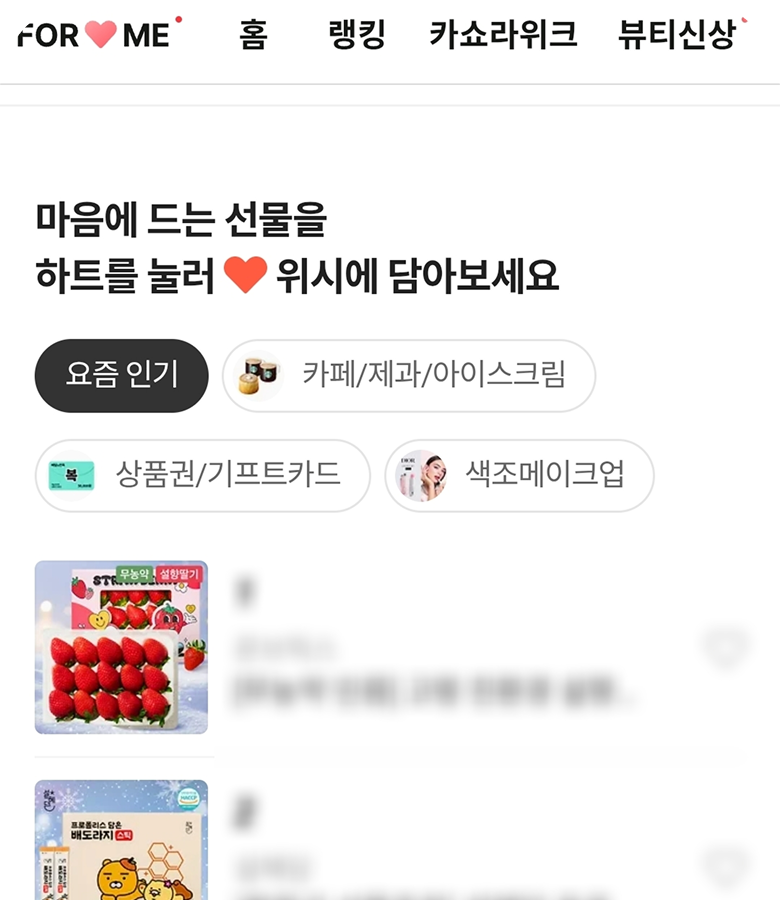Select the 색조메이크업 chip
This screenshot has width=780, height=900.
[519, 475]
